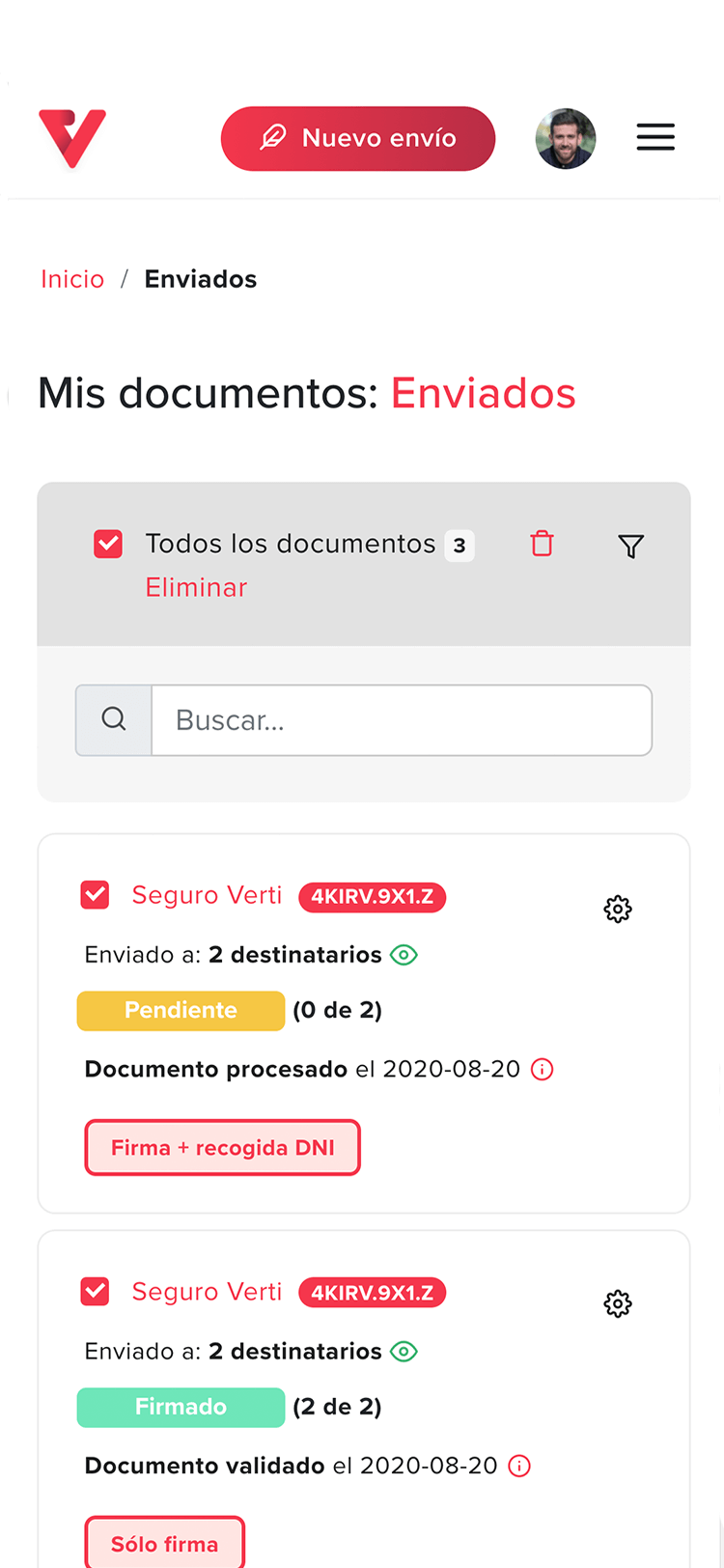The width and height of the screenshot is (724, 1568).
Task: Open settings gear on Firmado document
Action: click(x=618, y=1304)
